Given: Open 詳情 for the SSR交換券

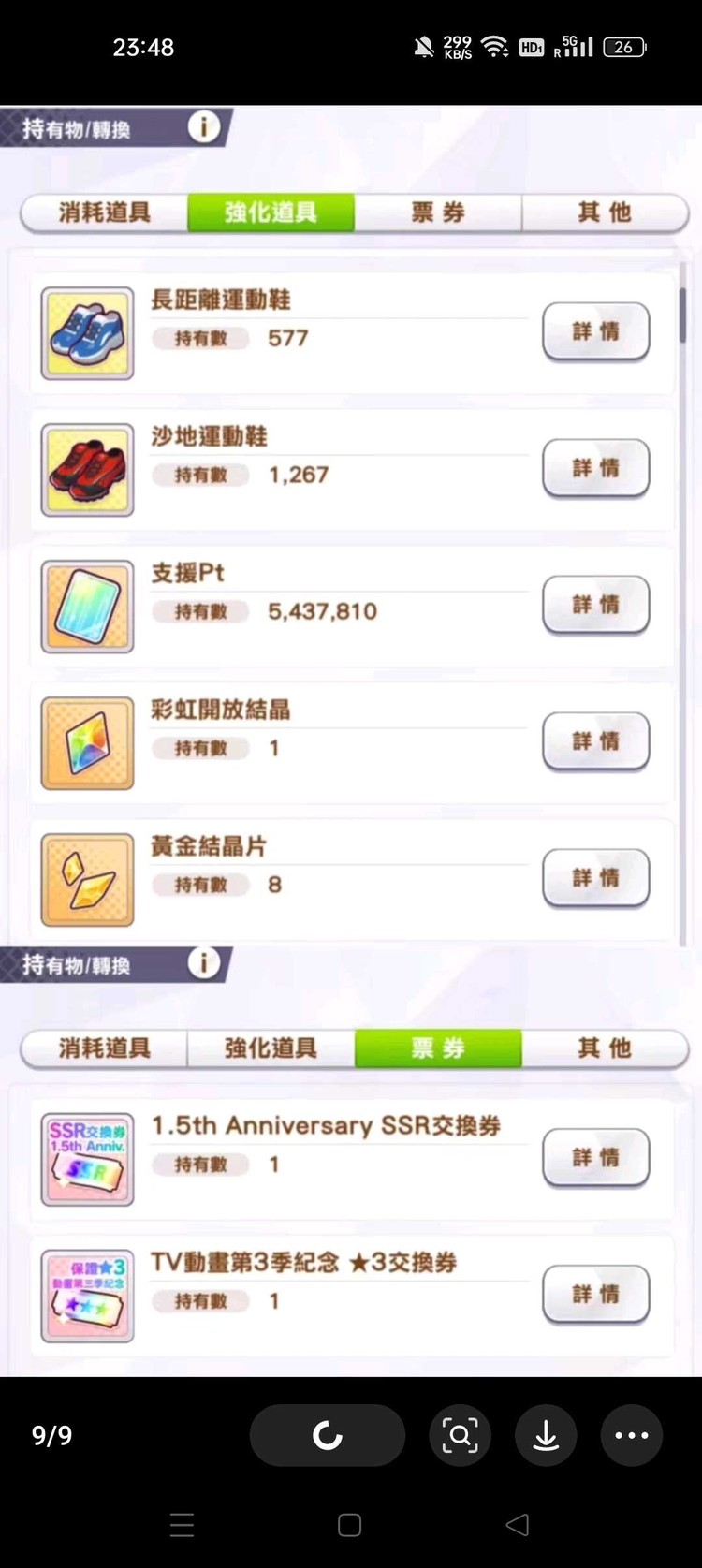Looking at the screenshot, I should click(x=595, y=1158).
